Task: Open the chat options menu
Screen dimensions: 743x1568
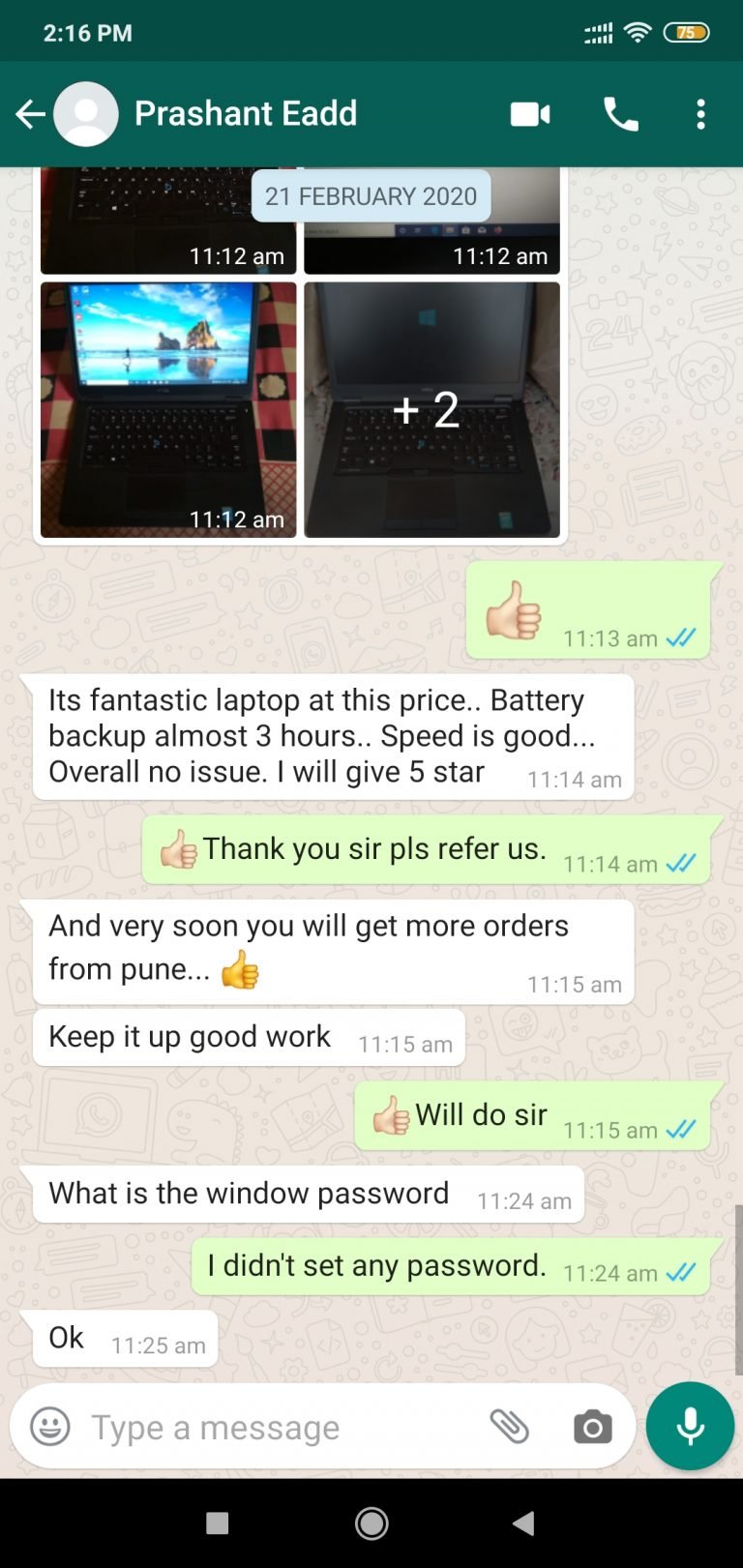Action: [700, 113]
